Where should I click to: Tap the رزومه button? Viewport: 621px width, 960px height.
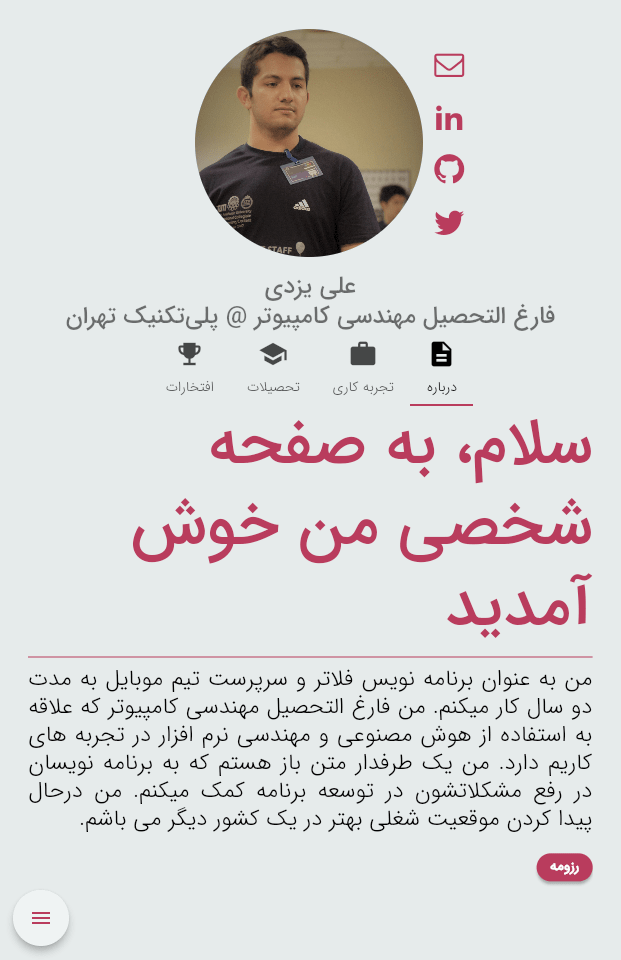point(564,867)
